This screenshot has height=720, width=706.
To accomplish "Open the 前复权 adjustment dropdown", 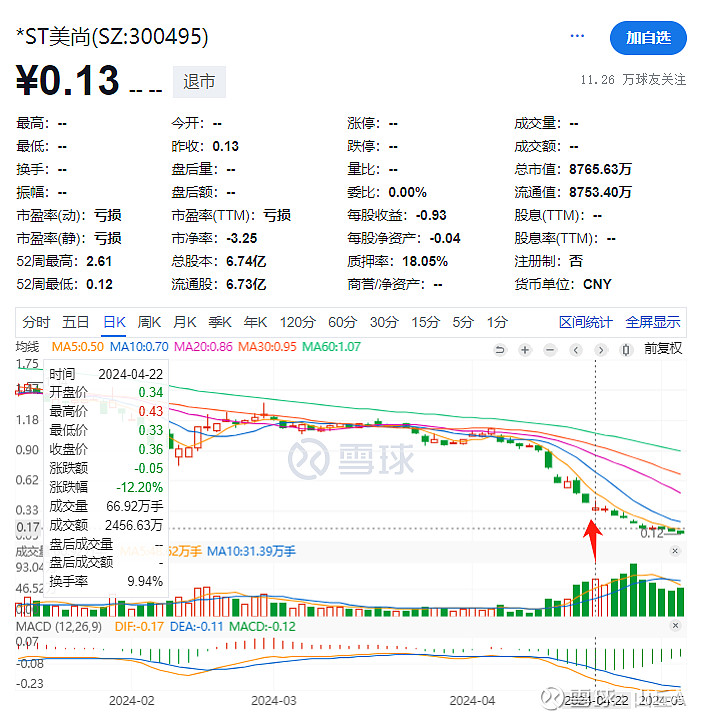I will 663,349.
